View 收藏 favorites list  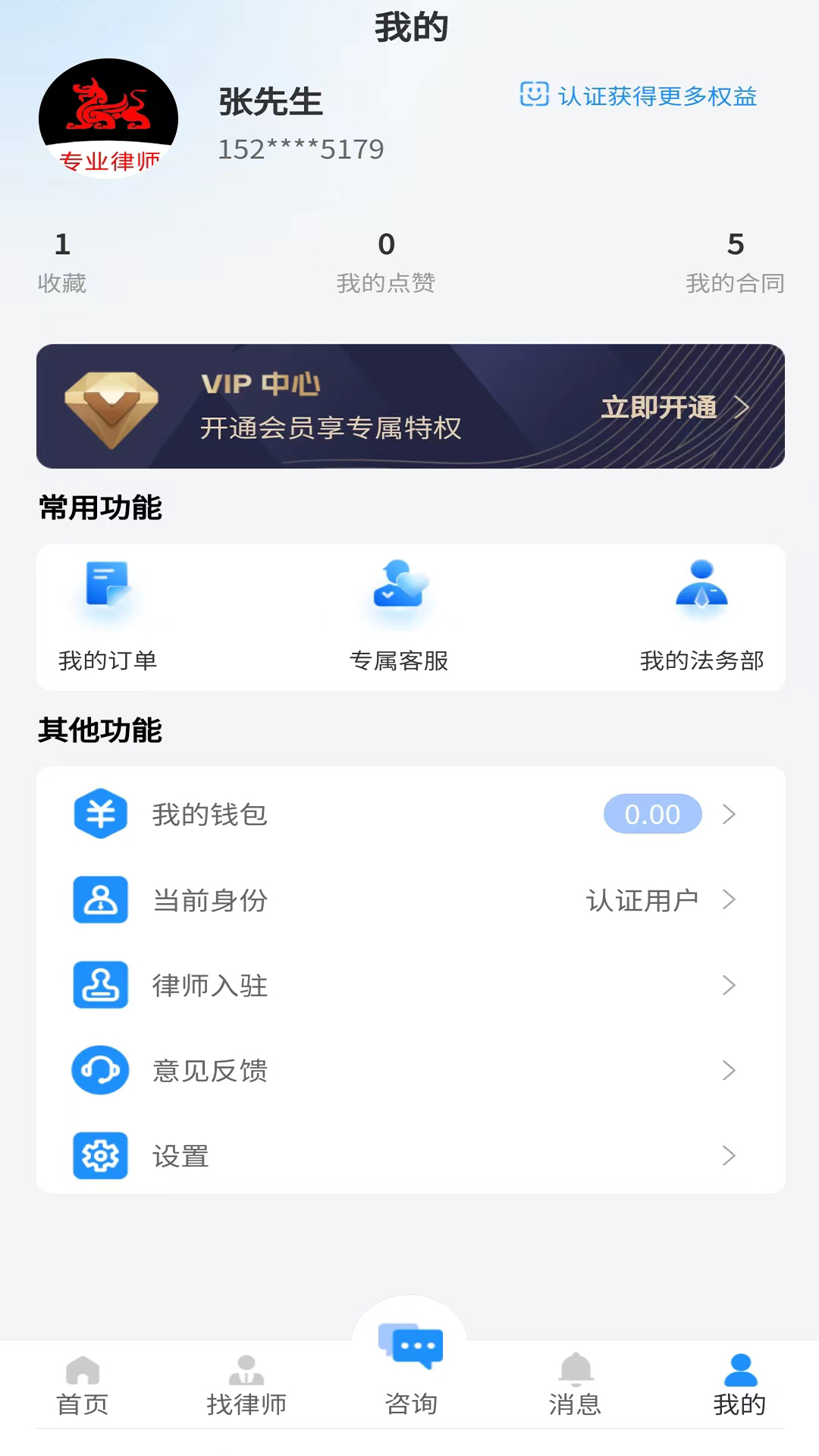[62, 262]
